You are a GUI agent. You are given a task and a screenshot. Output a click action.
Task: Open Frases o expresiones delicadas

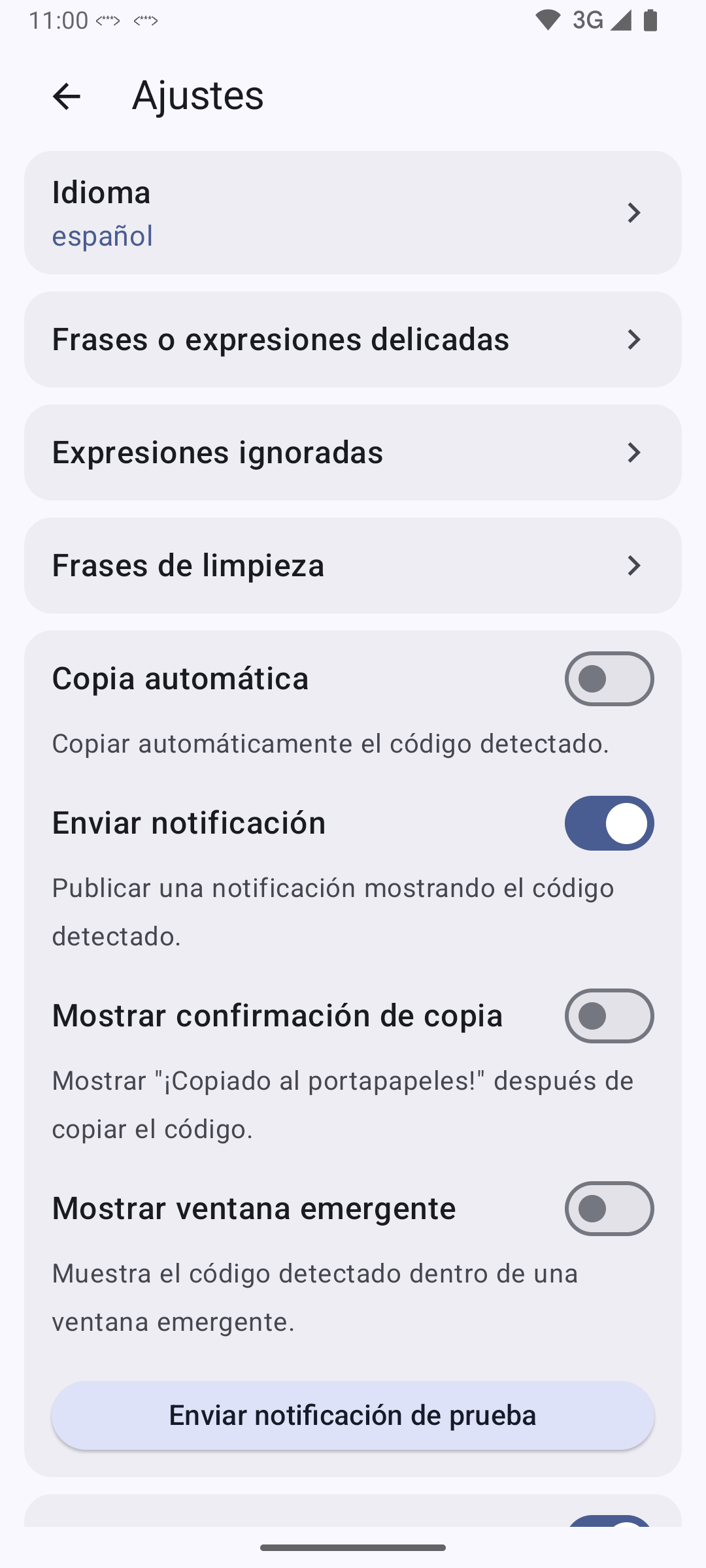(353, 339)
